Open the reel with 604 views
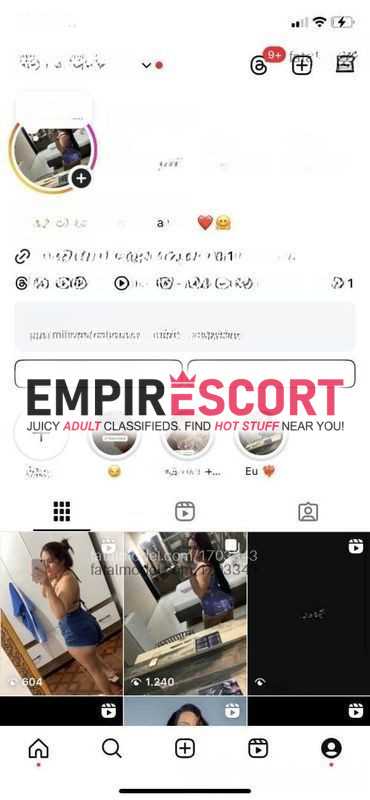The width and height of the screenshot is (370, 800). (61, 614)
